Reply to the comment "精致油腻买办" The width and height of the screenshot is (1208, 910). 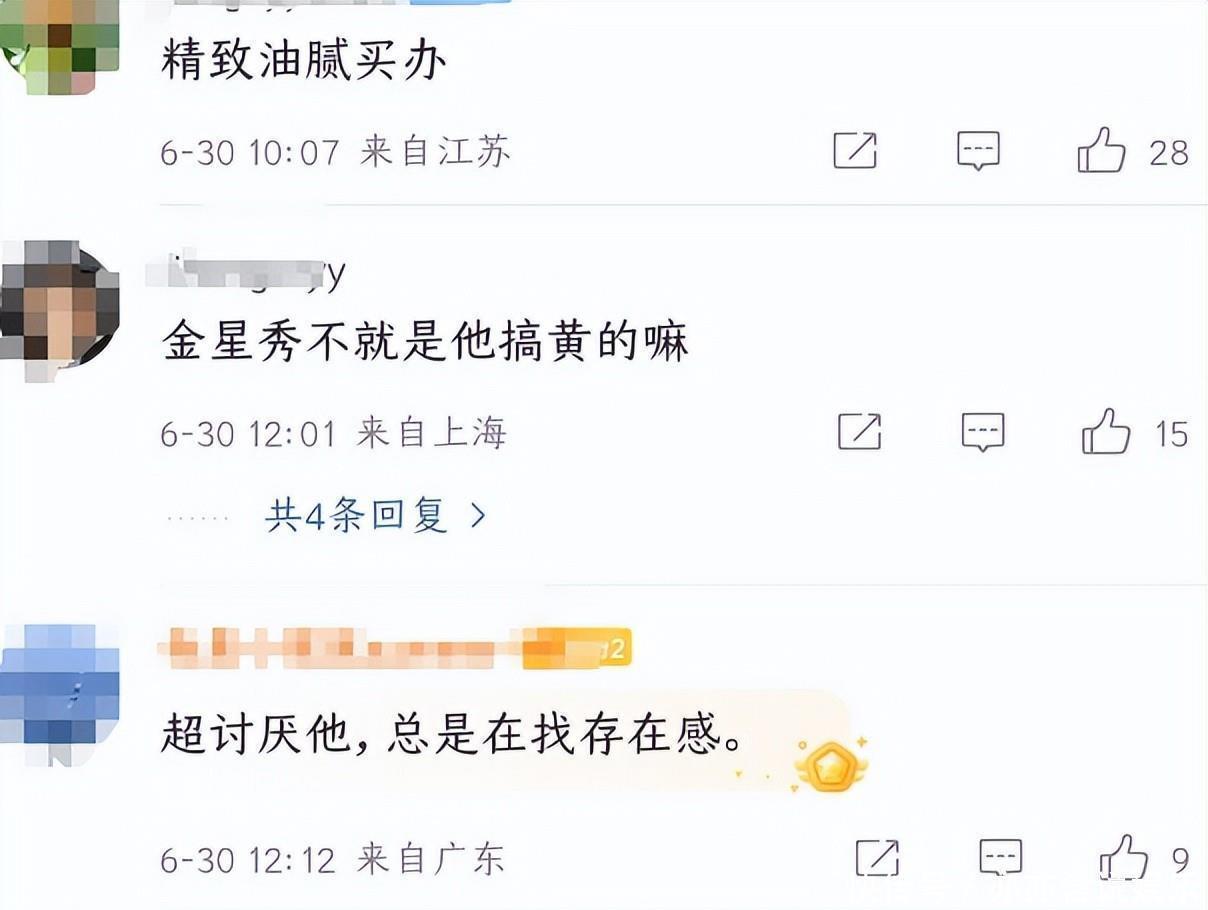point(978,151)
